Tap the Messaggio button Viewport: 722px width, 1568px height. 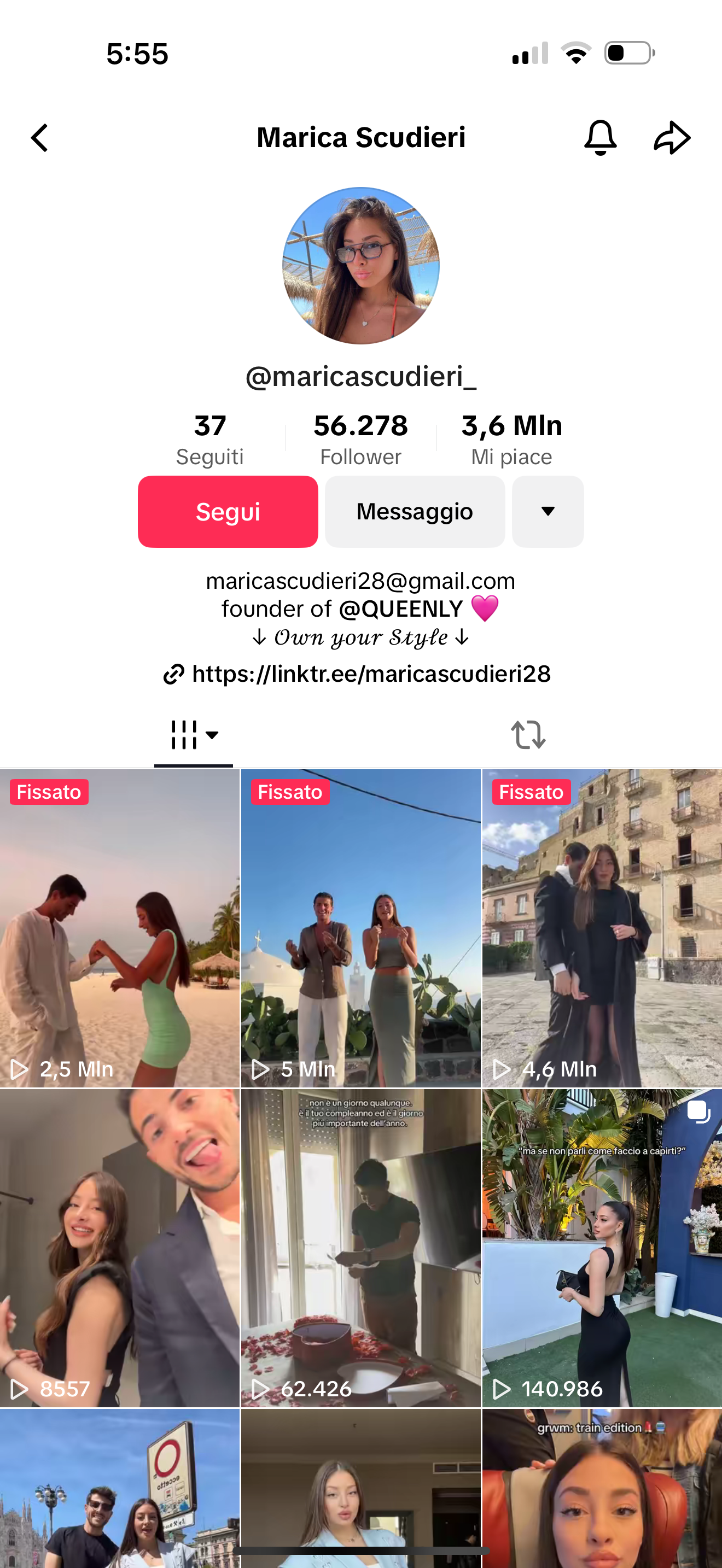tap(415, 511)
